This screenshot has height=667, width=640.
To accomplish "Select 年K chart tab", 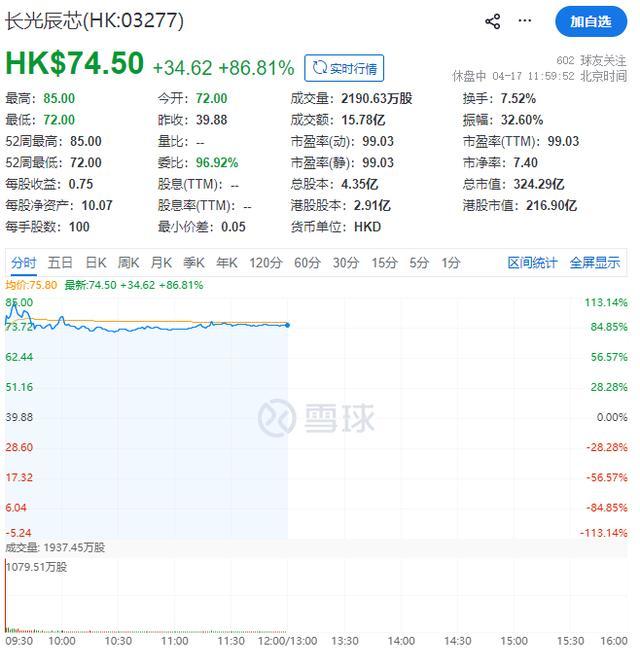I will (226, 263).
